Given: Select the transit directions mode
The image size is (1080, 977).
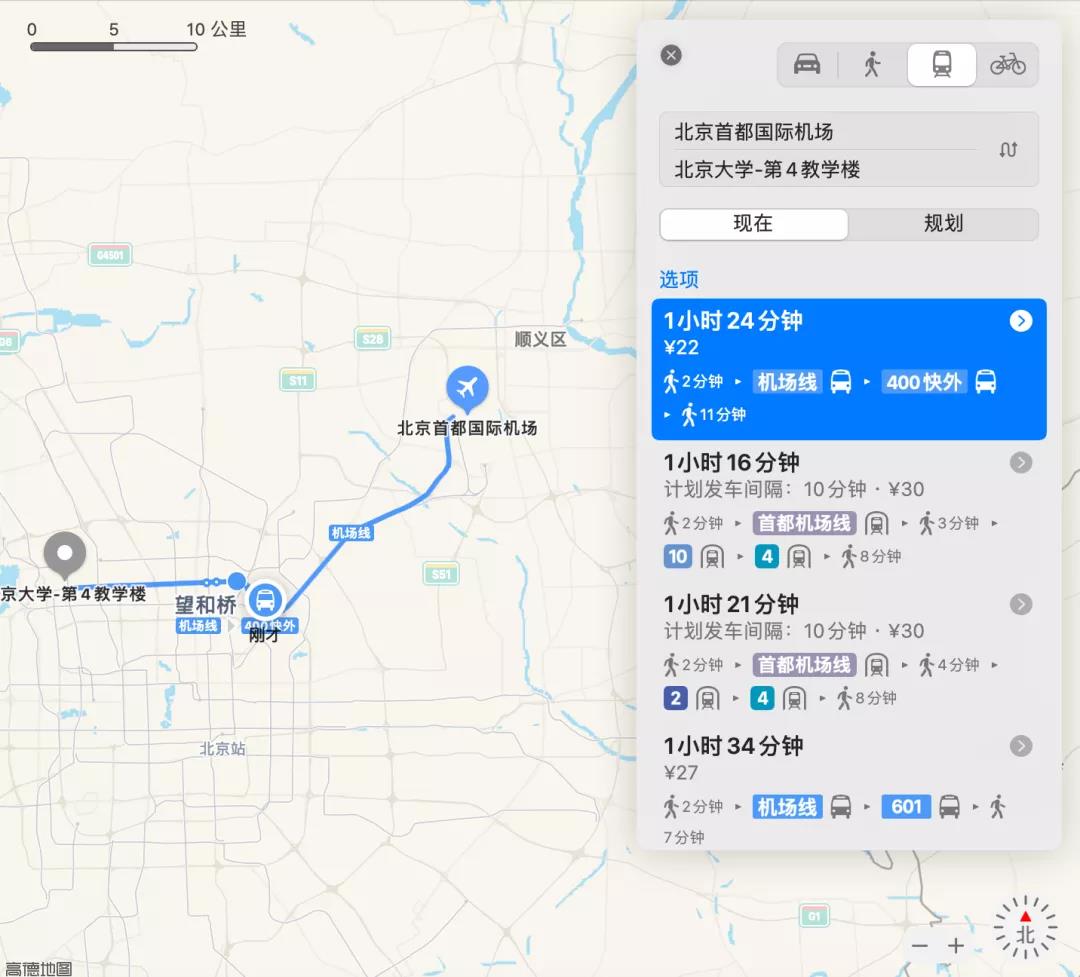Looking at the screenshot, I should point(941,64).
